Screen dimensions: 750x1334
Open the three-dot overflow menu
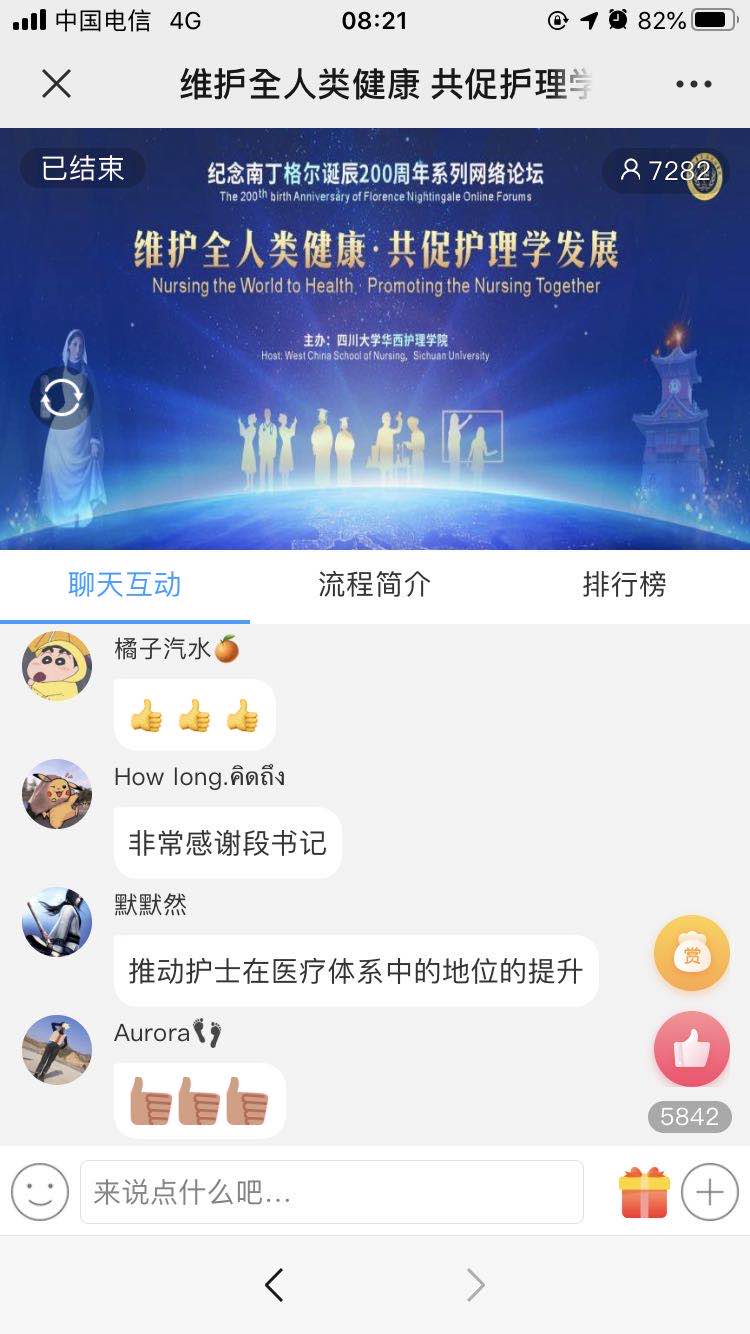click(x=693, y=84)
